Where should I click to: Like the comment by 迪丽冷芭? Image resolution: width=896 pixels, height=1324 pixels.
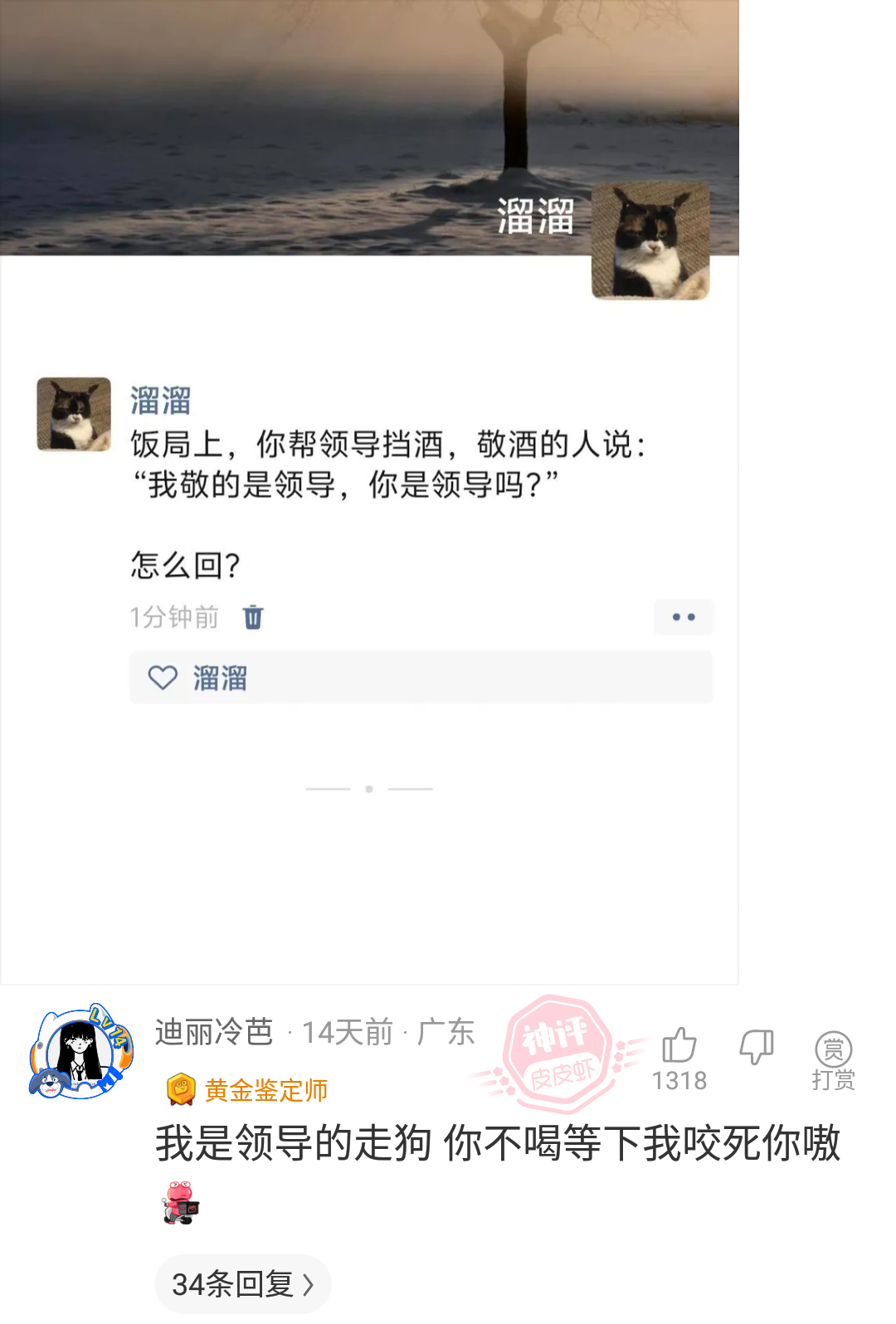pos(679,1047)
